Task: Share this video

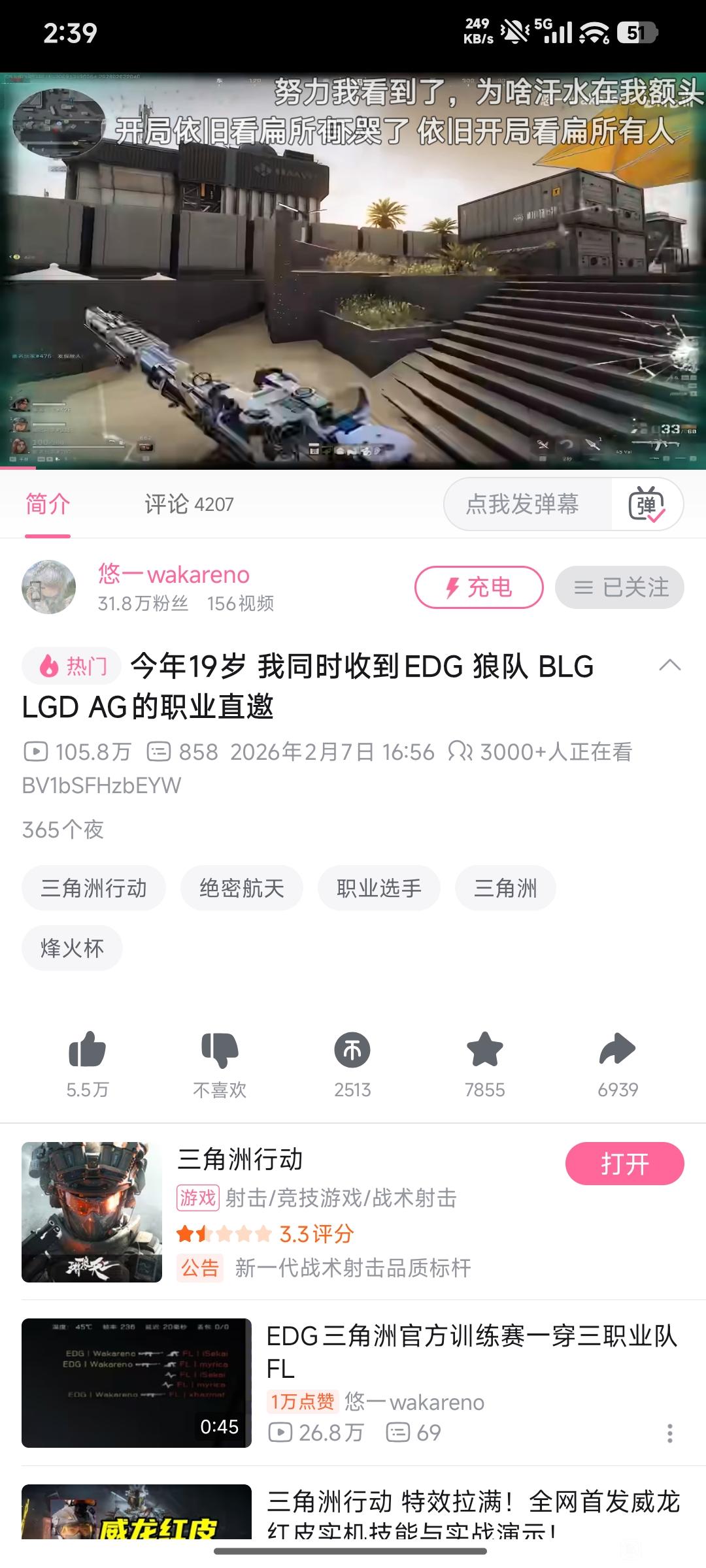Action: coord(618,1051)
